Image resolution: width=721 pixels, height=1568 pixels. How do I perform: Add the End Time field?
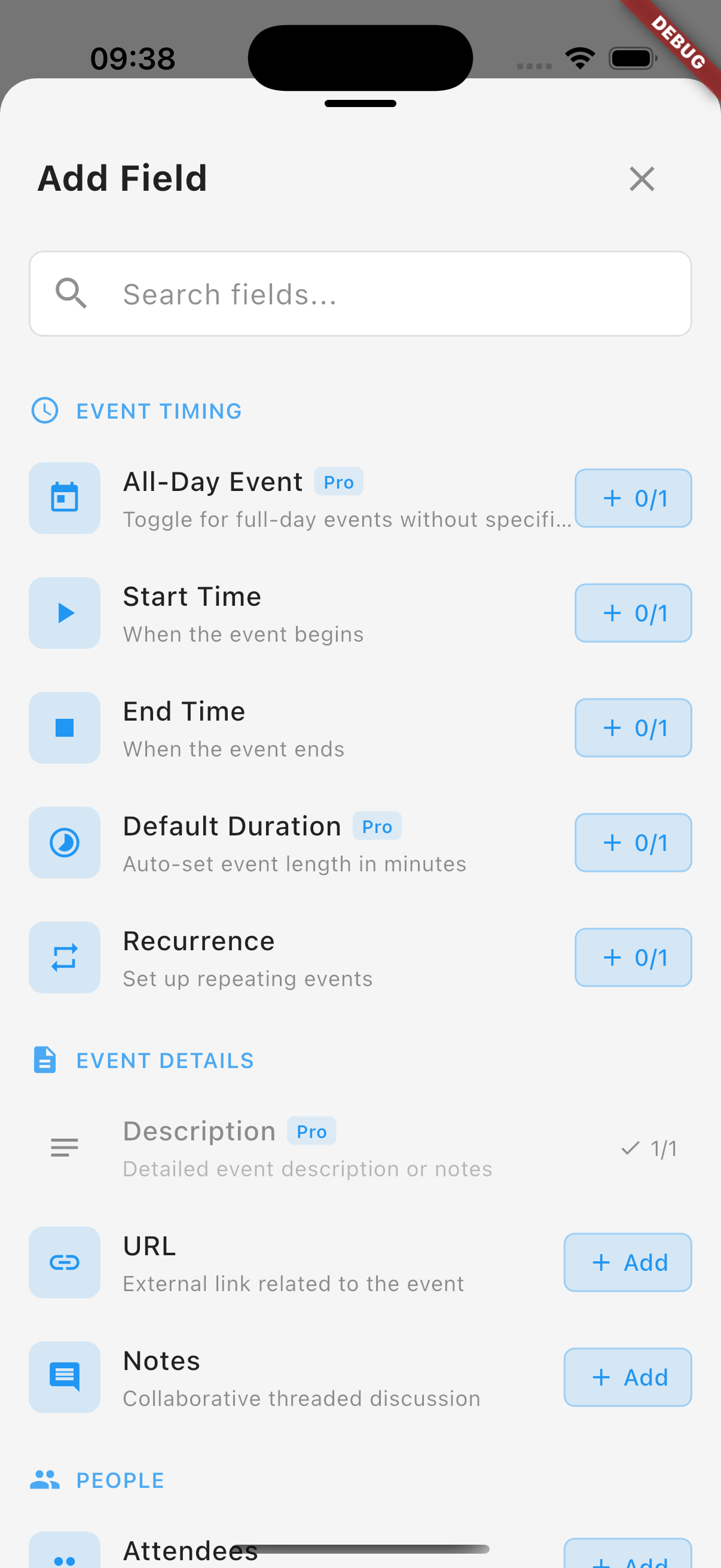[633, 728]
